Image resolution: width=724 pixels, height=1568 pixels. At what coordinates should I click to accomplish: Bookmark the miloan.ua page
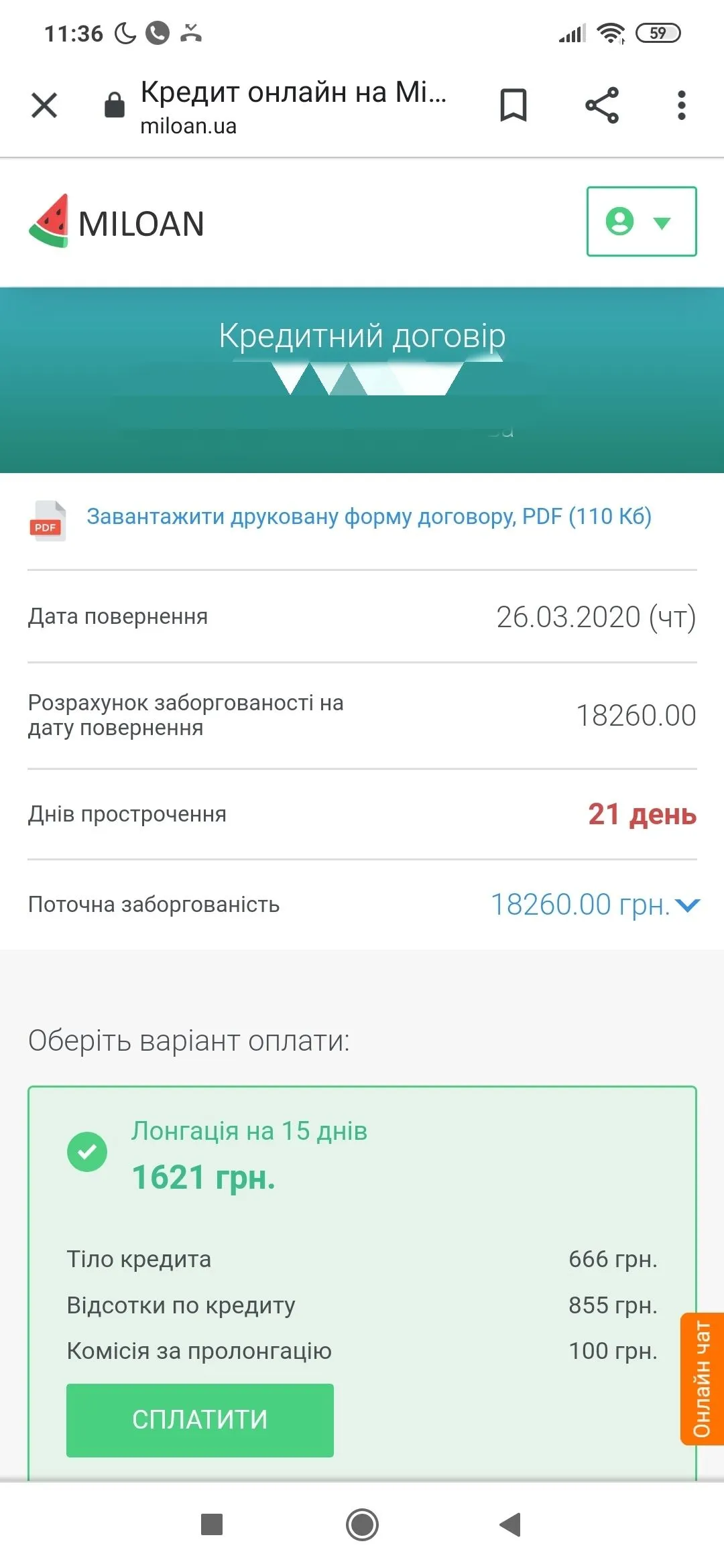514,105
